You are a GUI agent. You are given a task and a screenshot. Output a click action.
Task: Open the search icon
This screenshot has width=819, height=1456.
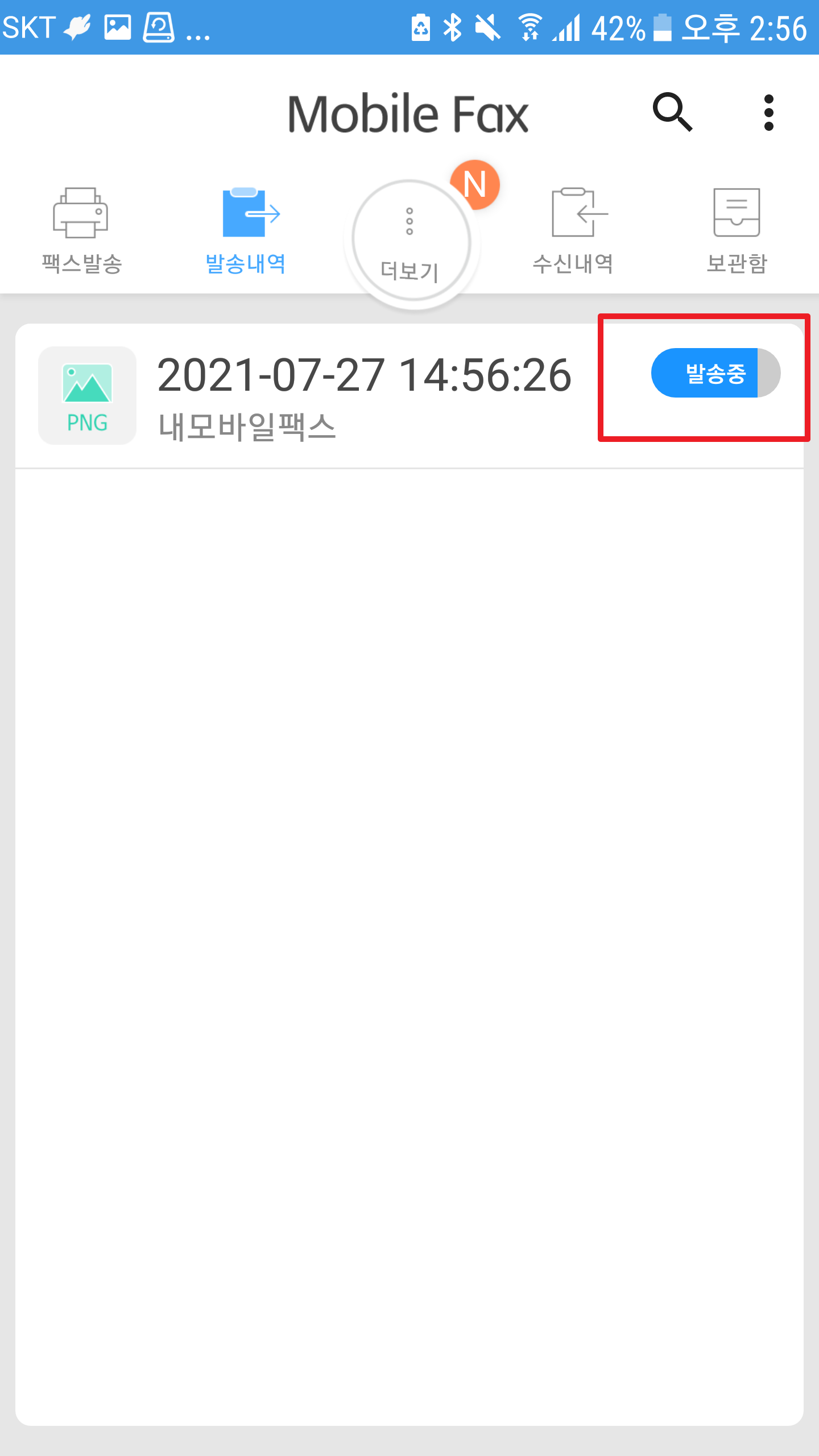pos(672,112)
